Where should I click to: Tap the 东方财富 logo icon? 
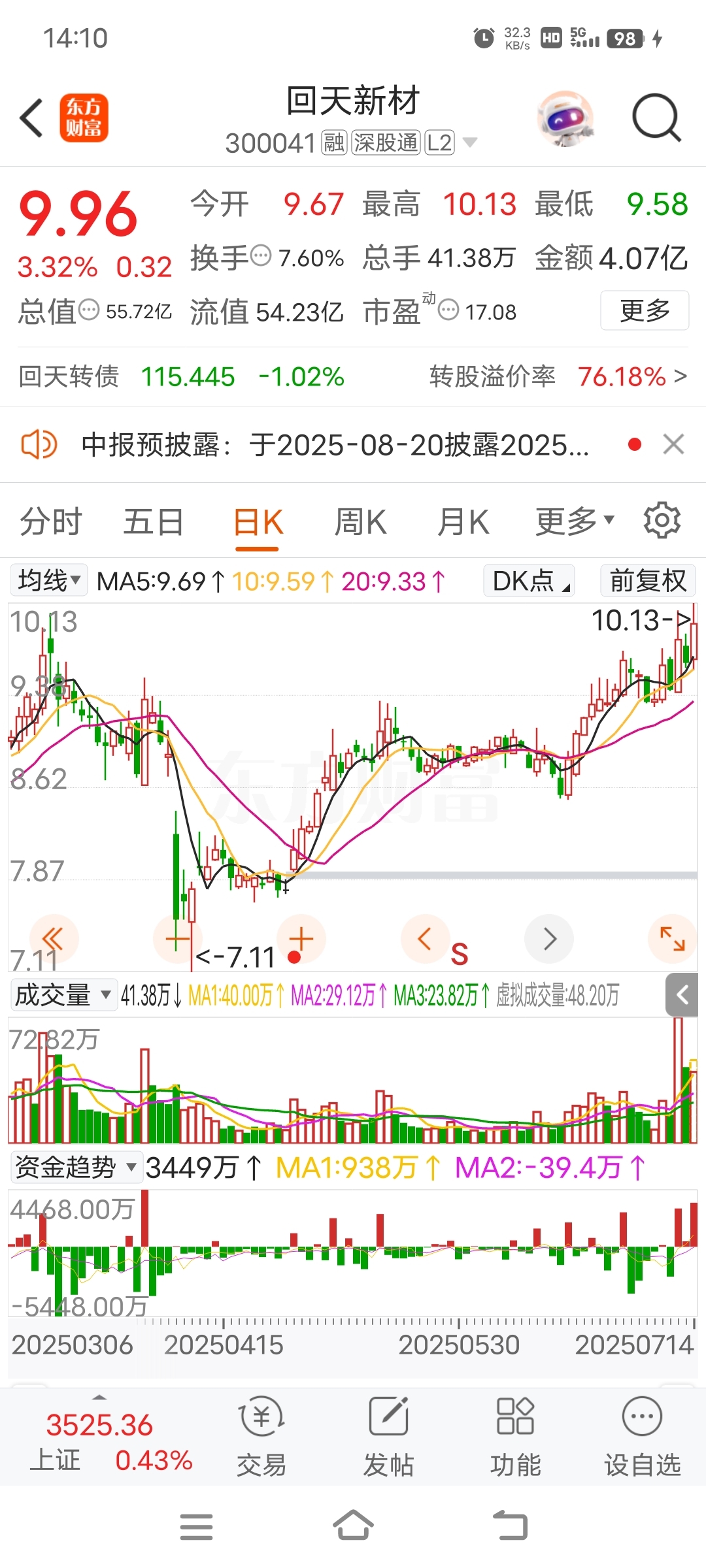tap(84, 118)
